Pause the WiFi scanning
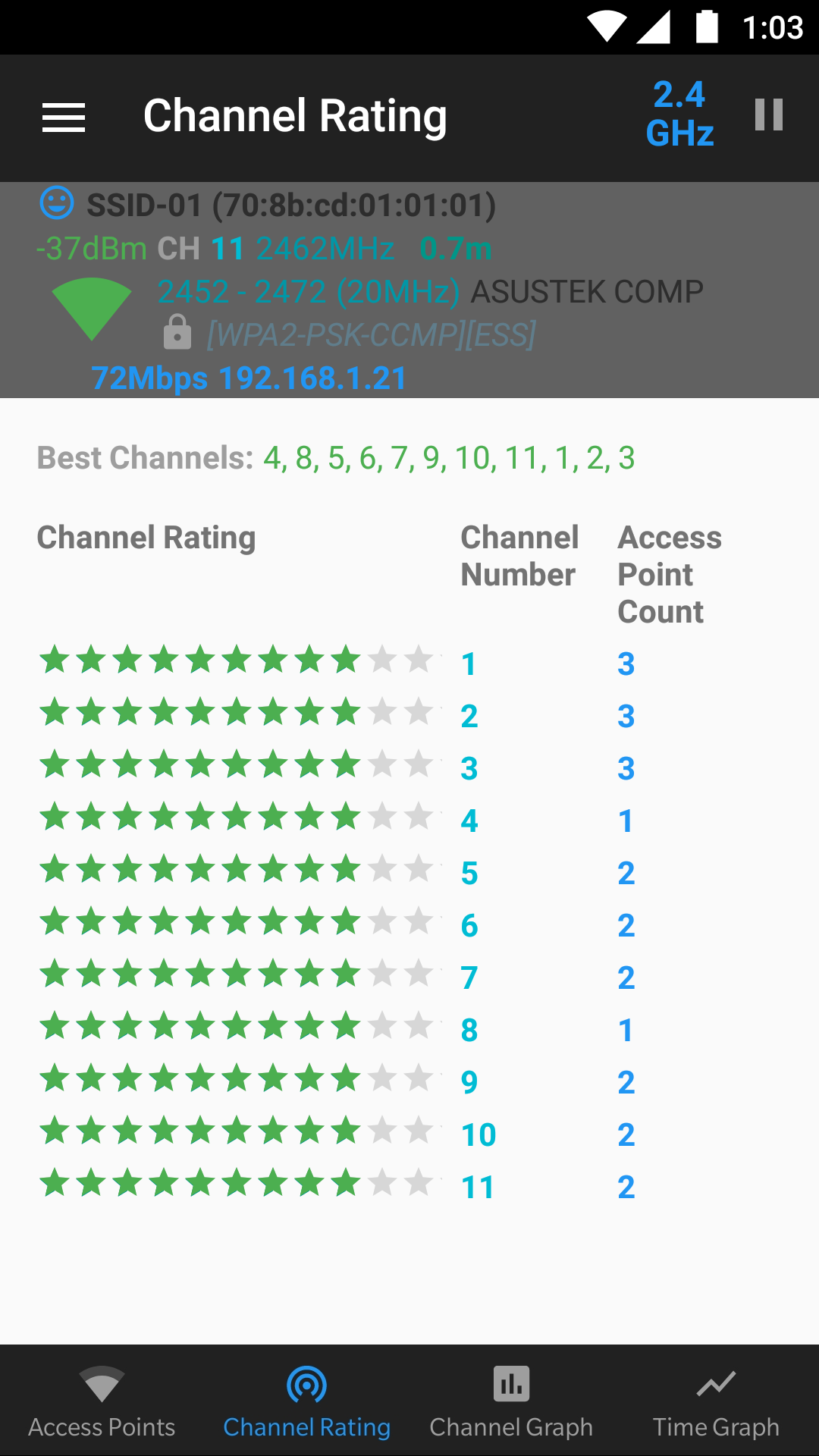819x1456 pixels. 768,115
